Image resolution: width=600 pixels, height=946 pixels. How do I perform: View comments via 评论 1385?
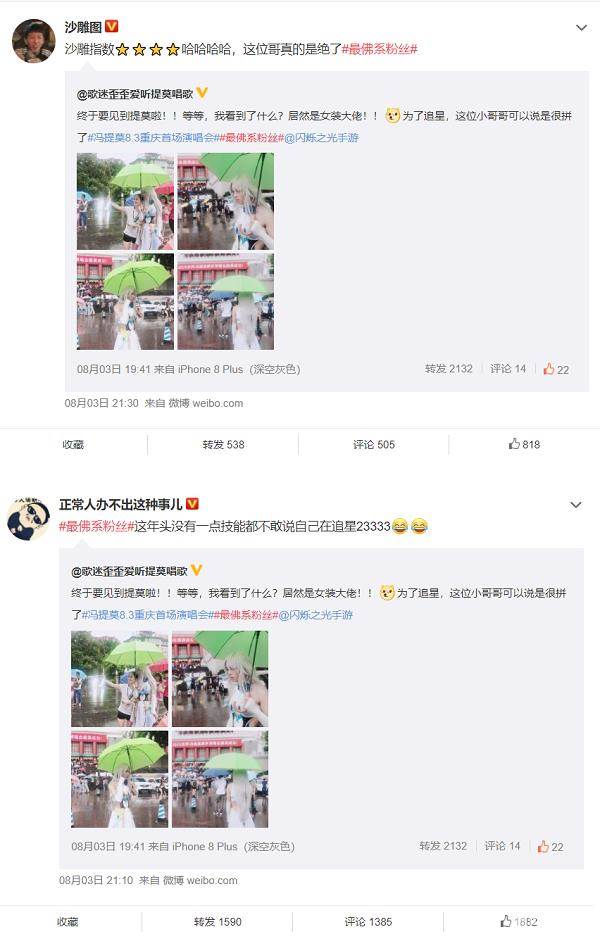(368, 922)
